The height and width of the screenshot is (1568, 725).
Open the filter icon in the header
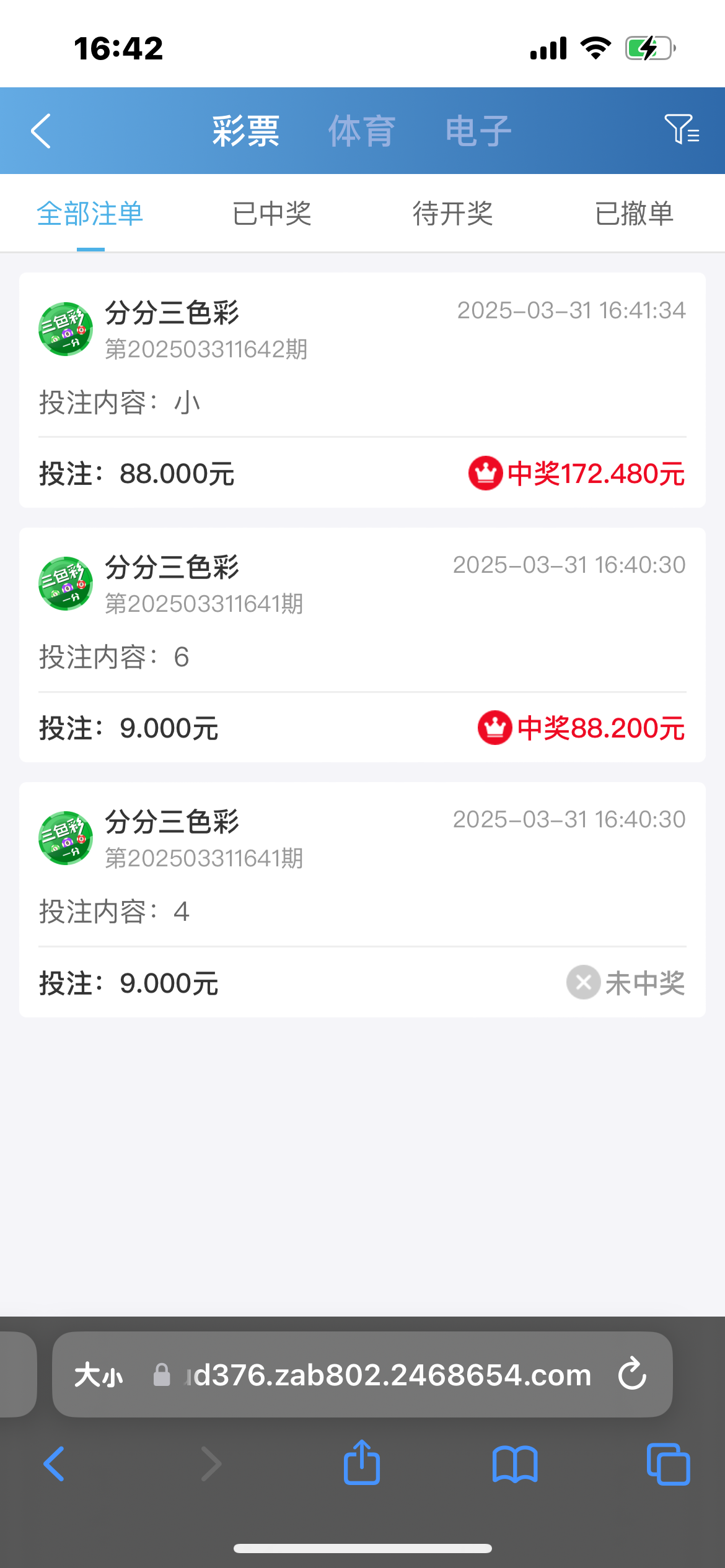(x=681, y=129)
